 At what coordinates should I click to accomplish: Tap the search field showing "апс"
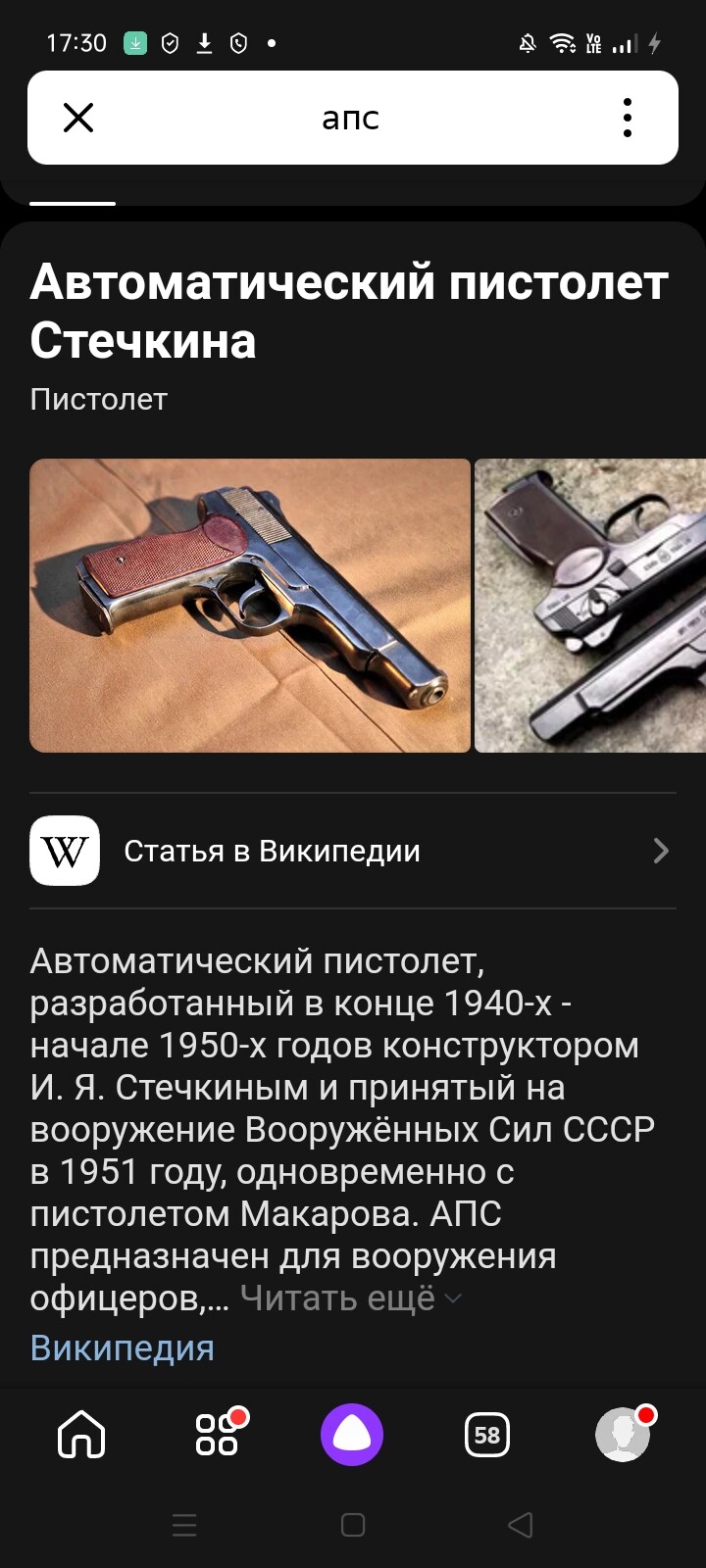click(x=351, y=119)
